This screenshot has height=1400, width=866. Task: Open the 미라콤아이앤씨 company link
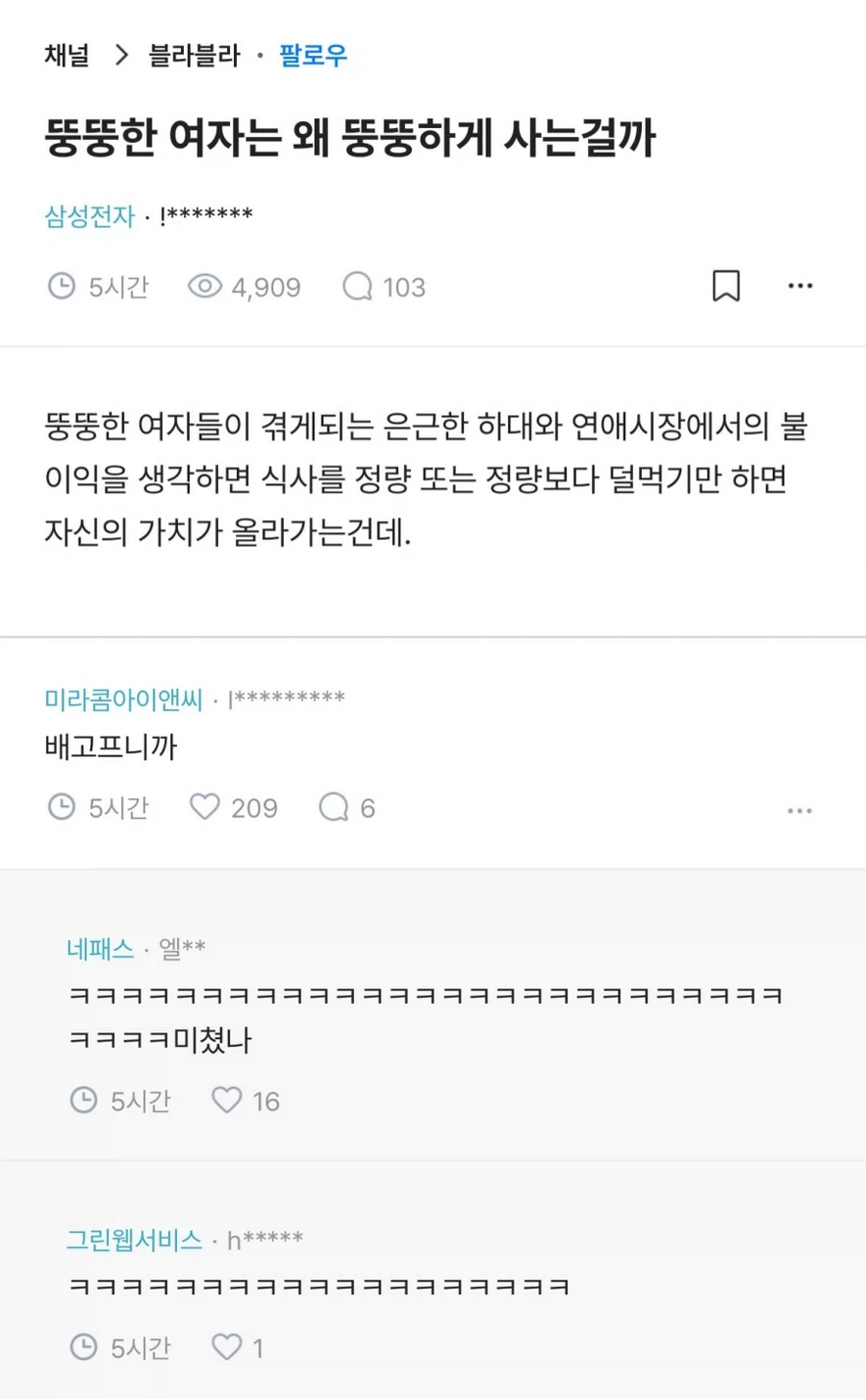point(123,699)
